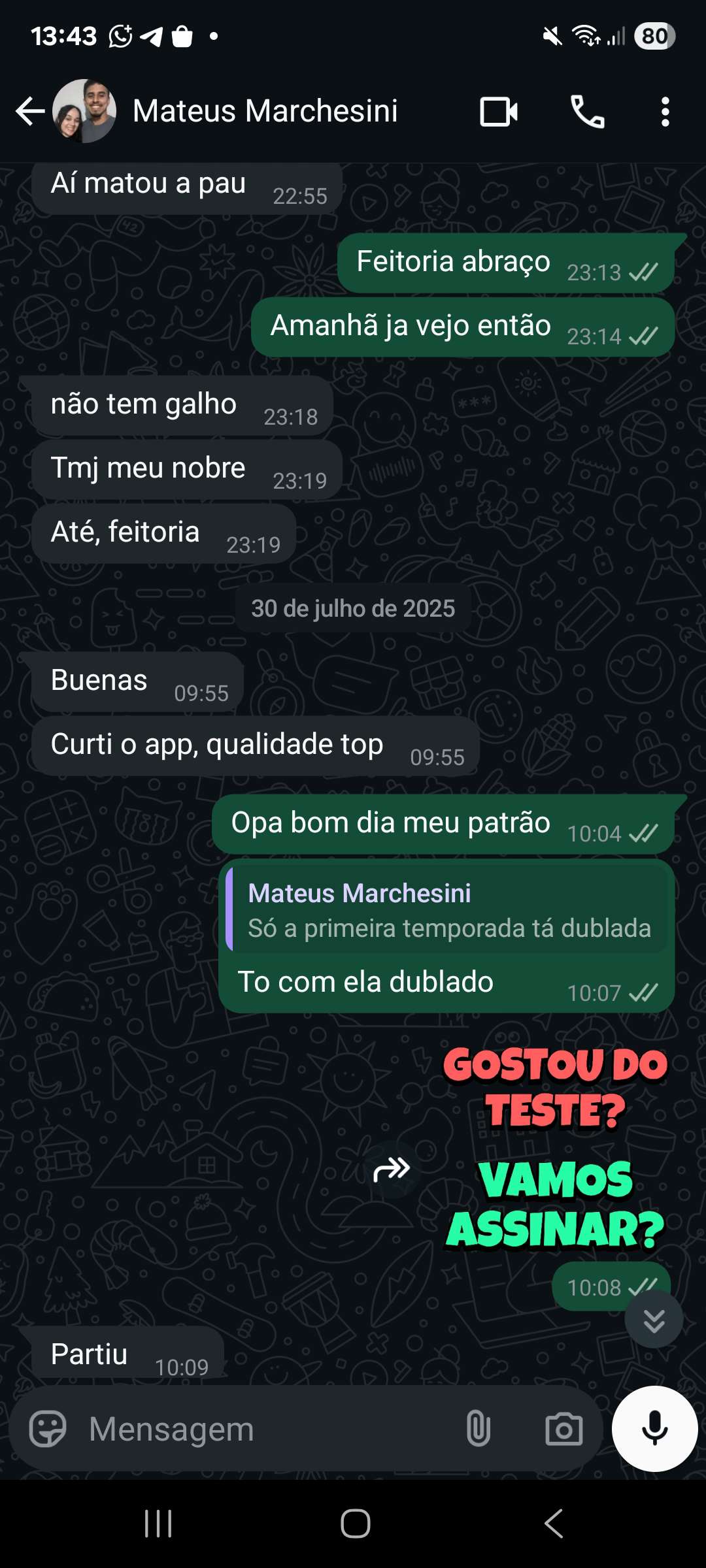The width and height of the screenshot is (706, 1568).
Task: Jump to quoted "Só a primeira temporada" message
Action: (448, 910)
